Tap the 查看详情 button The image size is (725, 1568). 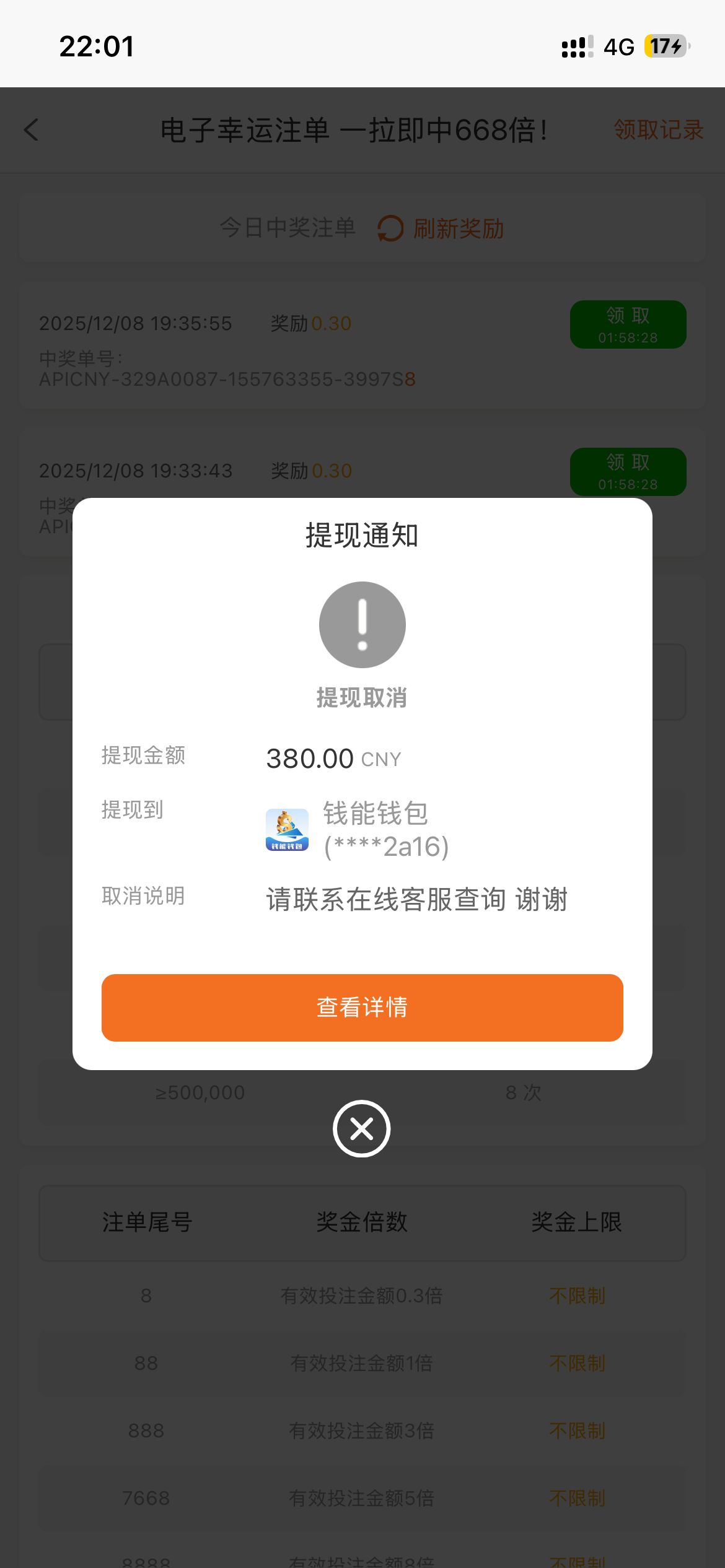click(x=362, y=1007)
